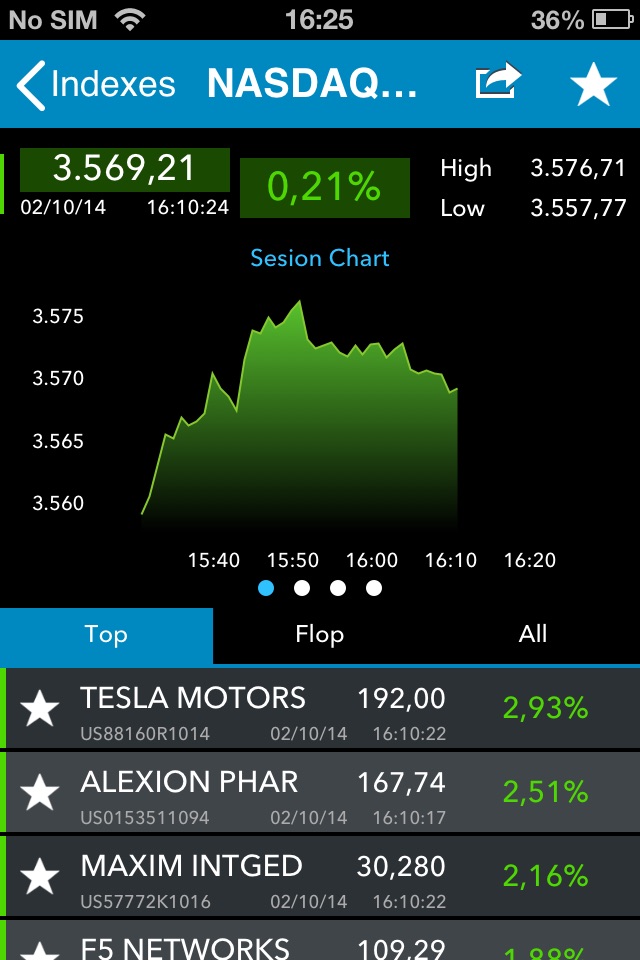Mark MAXIM INTGED as favorite
This screenshot has width=640, height=960.
tap(41, 877)
